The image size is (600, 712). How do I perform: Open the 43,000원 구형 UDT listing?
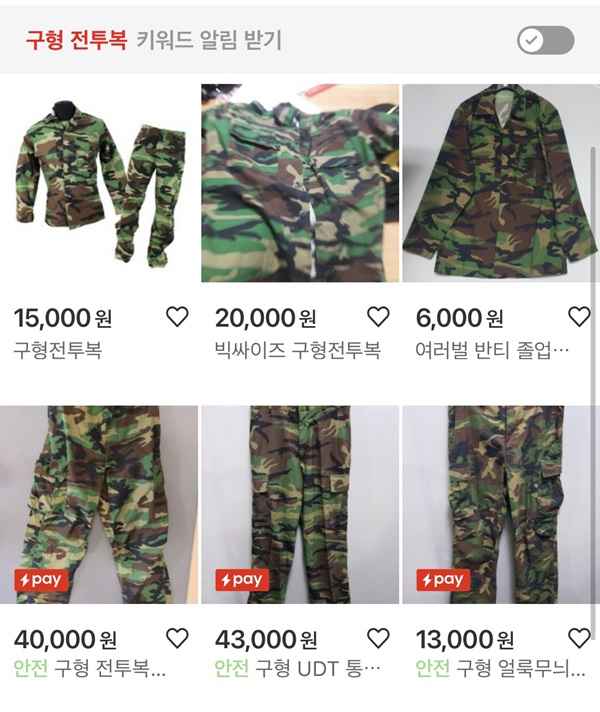tap(299, 505)
